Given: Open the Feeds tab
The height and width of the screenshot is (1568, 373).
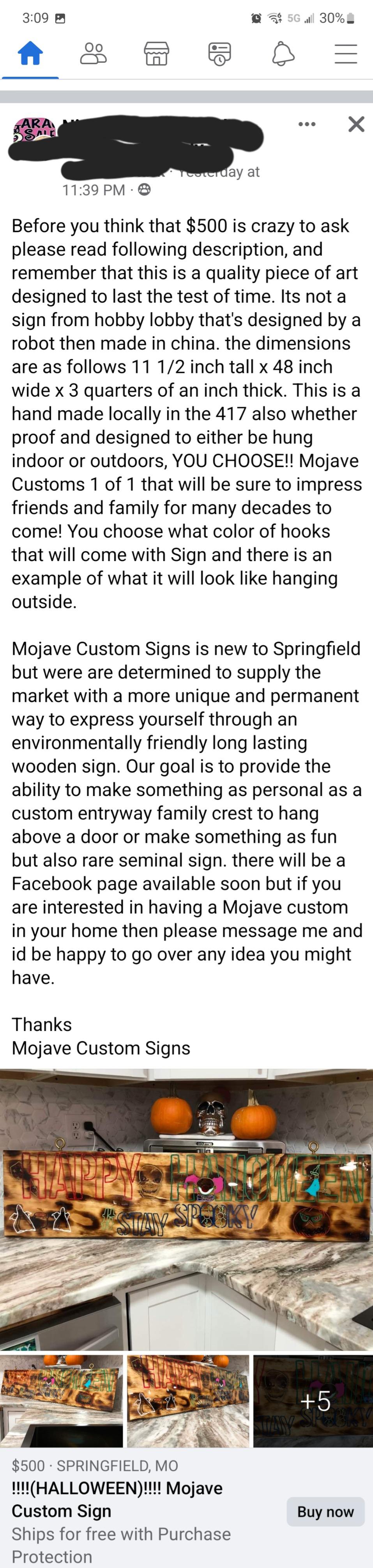Looking at the screenshot, I should tap(219, 53).
